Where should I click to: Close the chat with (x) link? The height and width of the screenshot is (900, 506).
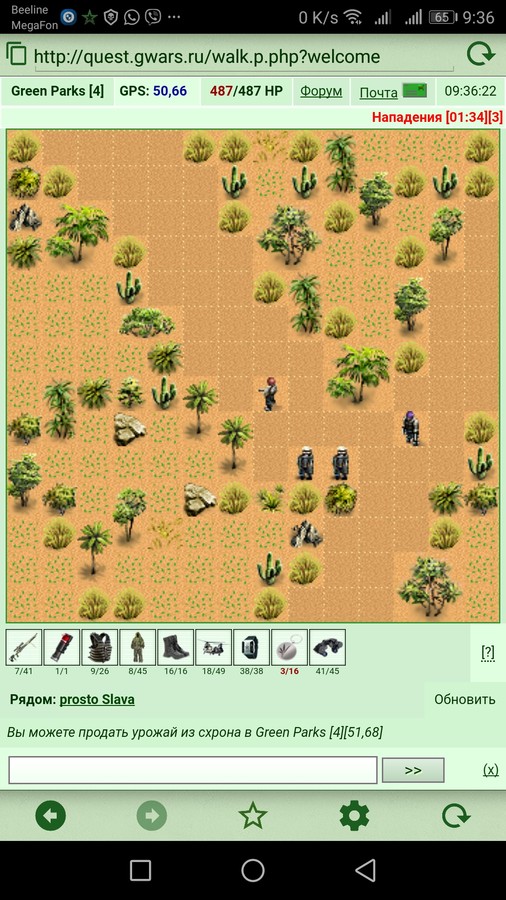(491, 770)
